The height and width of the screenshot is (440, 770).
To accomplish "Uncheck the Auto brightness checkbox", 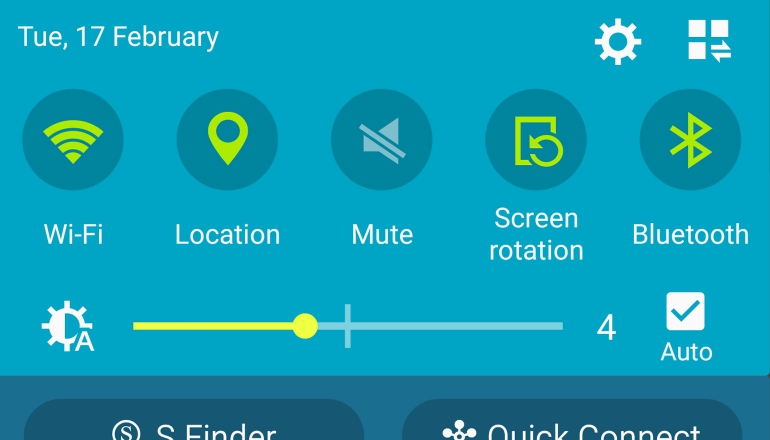I will (686, 312).
